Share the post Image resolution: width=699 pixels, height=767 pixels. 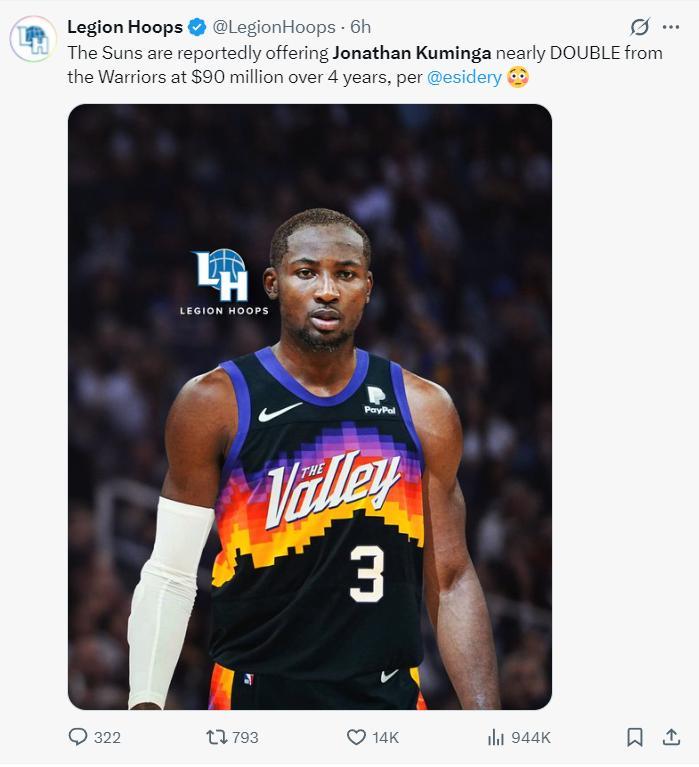click(671, 737)
